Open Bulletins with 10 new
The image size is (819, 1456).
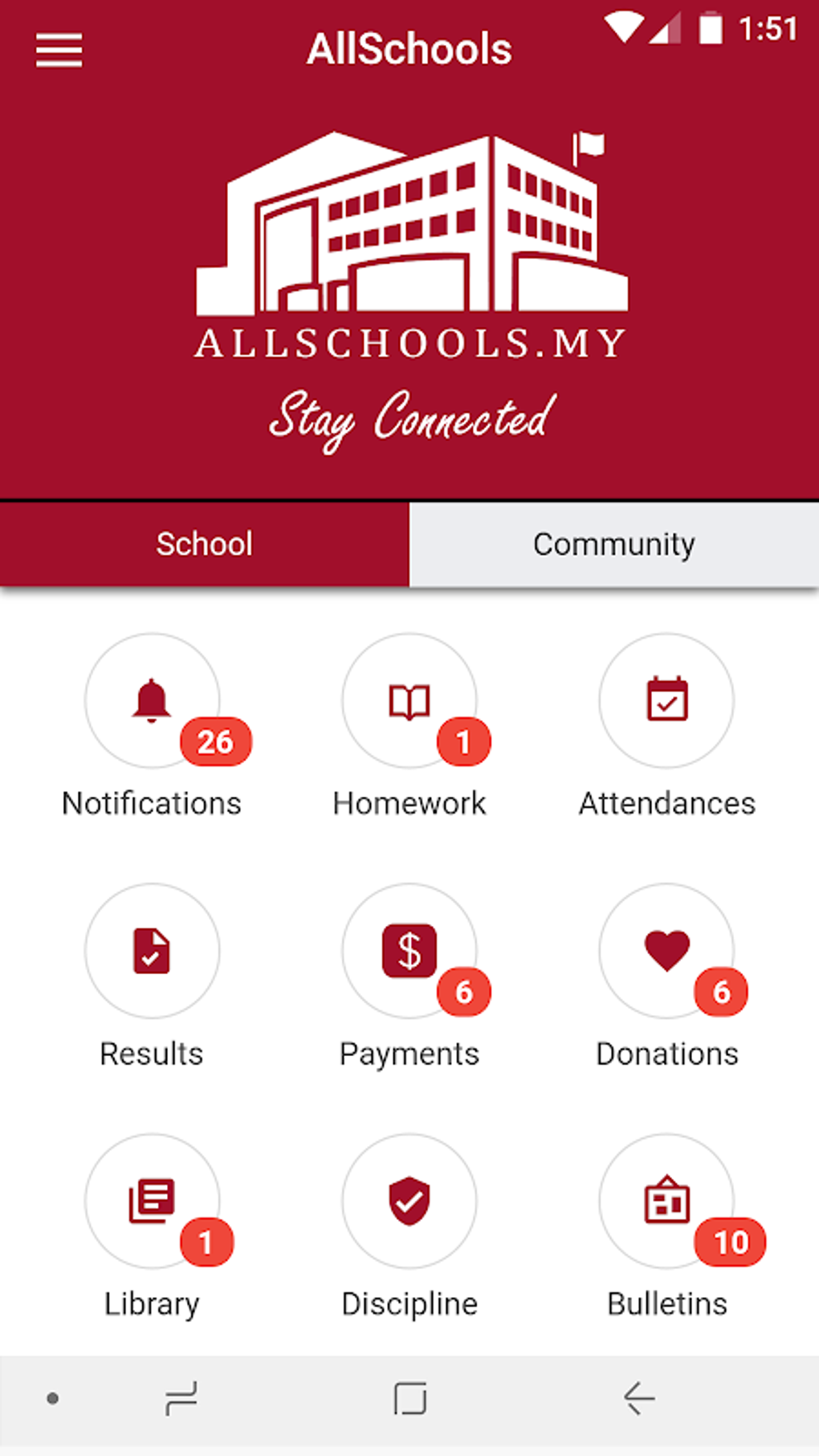click(666, 1201)
